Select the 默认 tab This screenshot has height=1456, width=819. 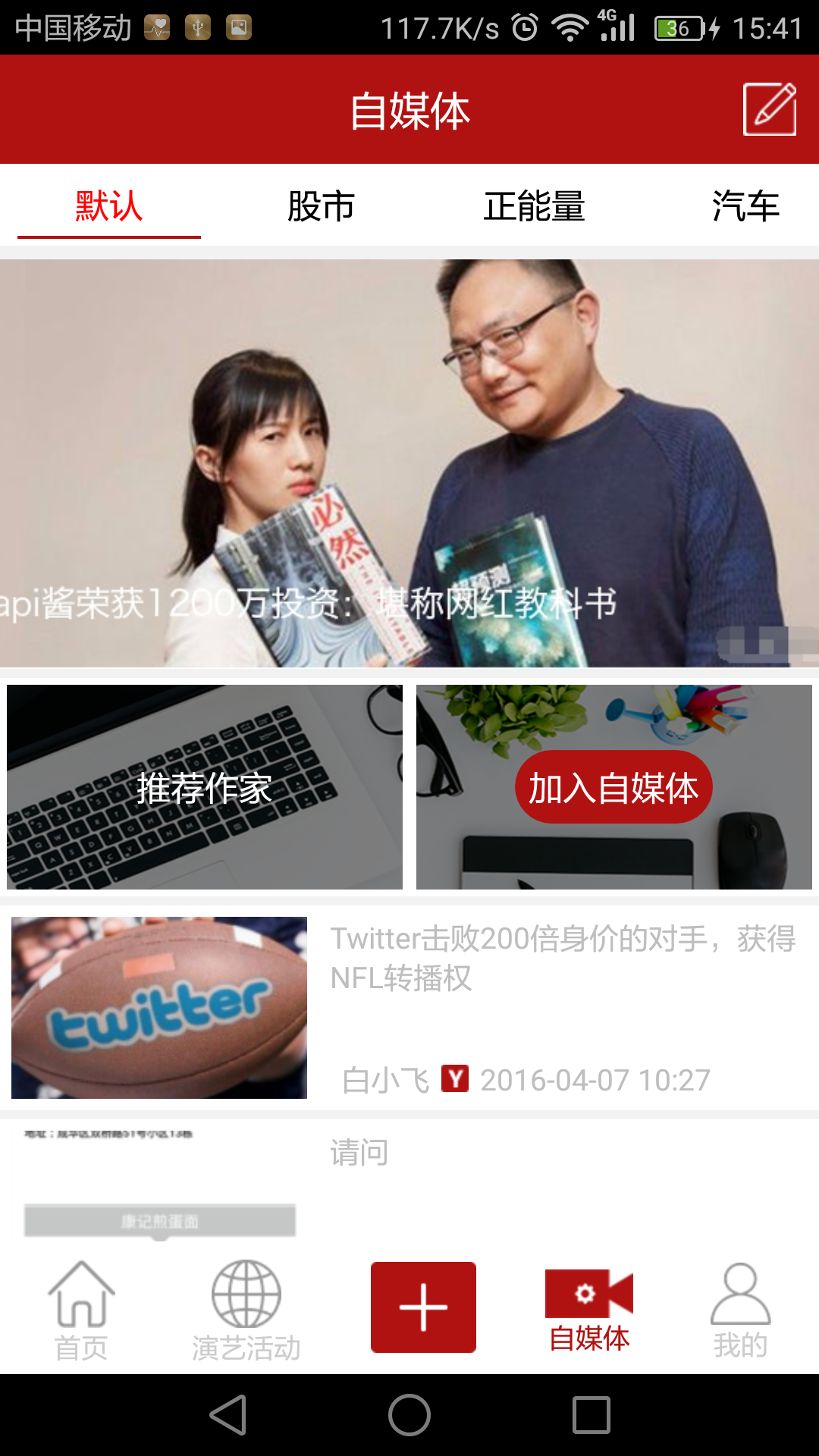[109, 206]
